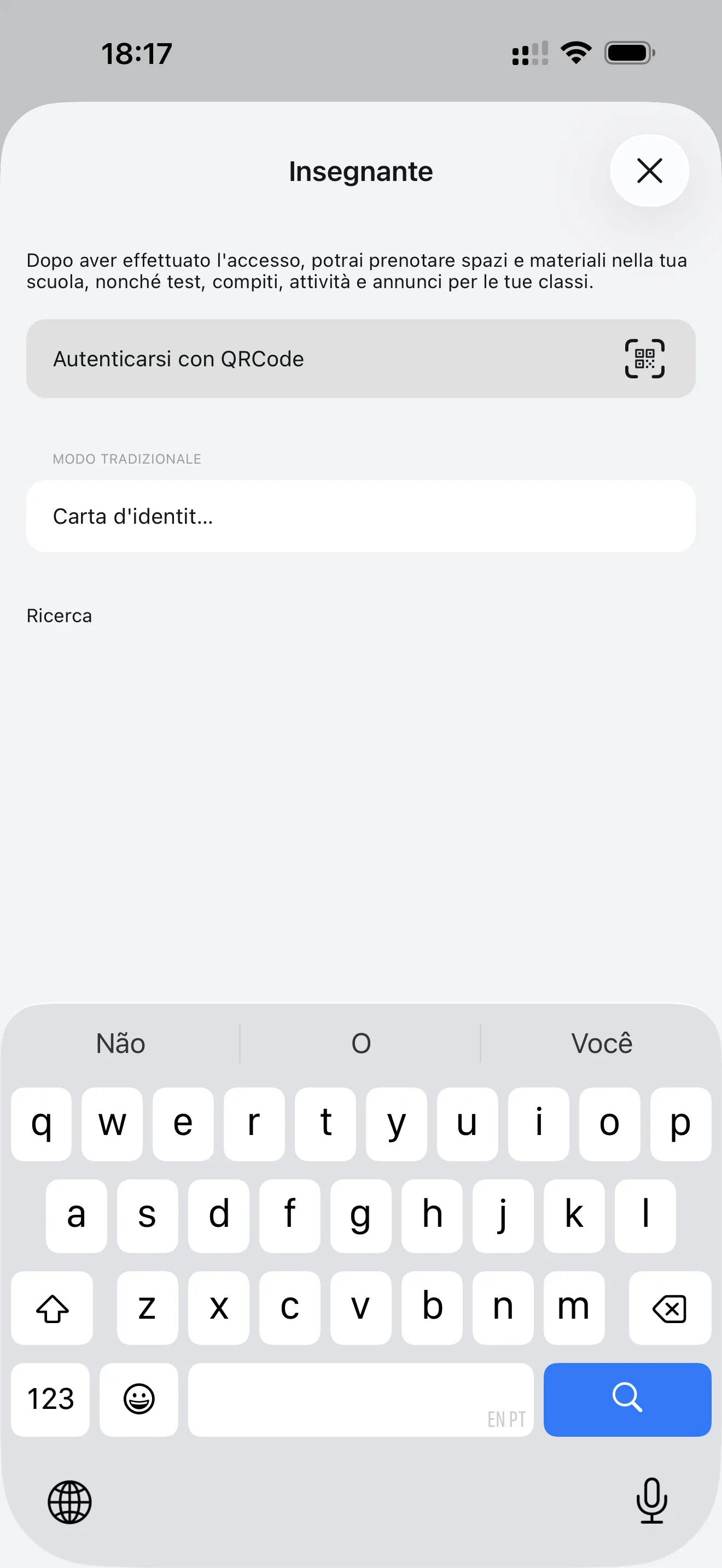Choose the suggestion Não

[120, 1043]
